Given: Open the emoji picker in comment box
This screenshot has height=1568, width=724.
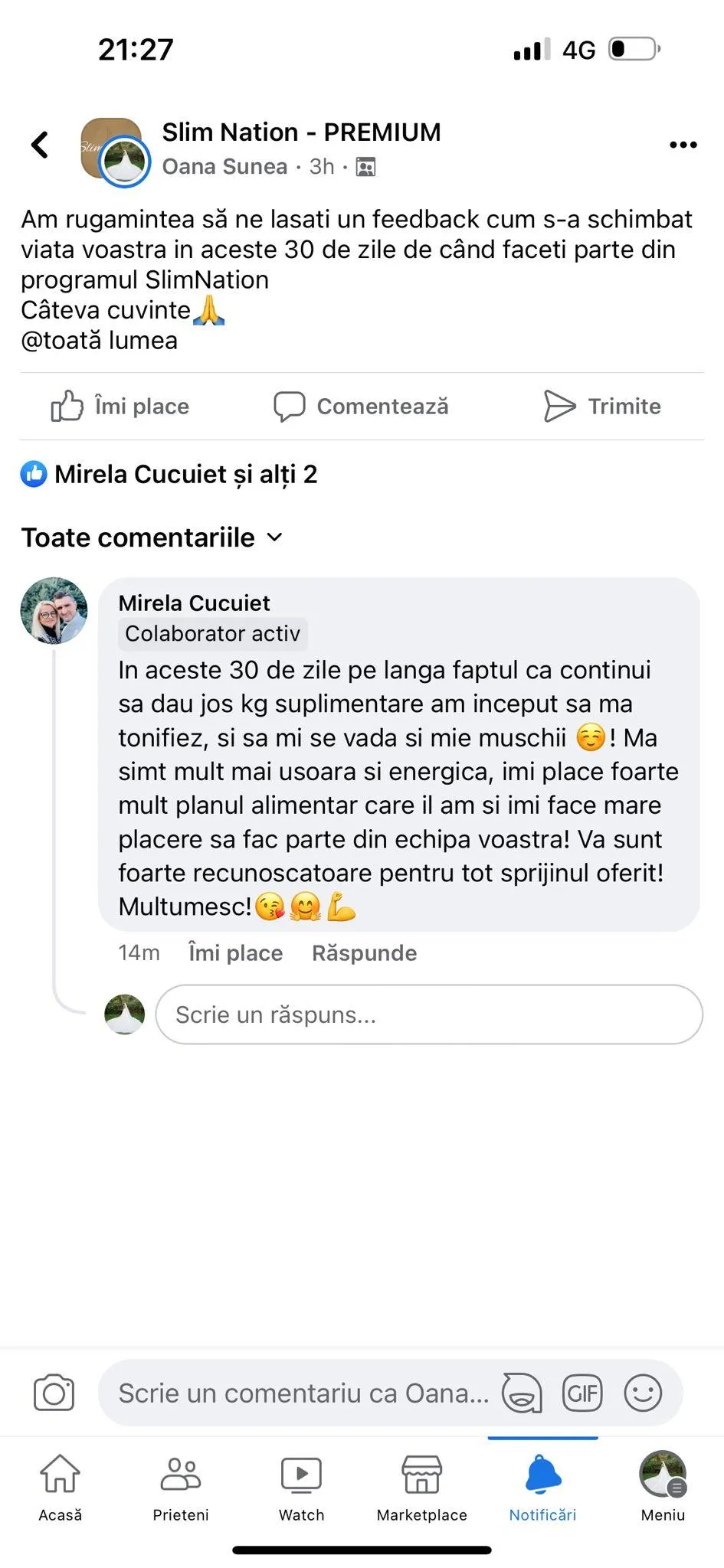Looking at the screenshot, I should [643, 1393].
